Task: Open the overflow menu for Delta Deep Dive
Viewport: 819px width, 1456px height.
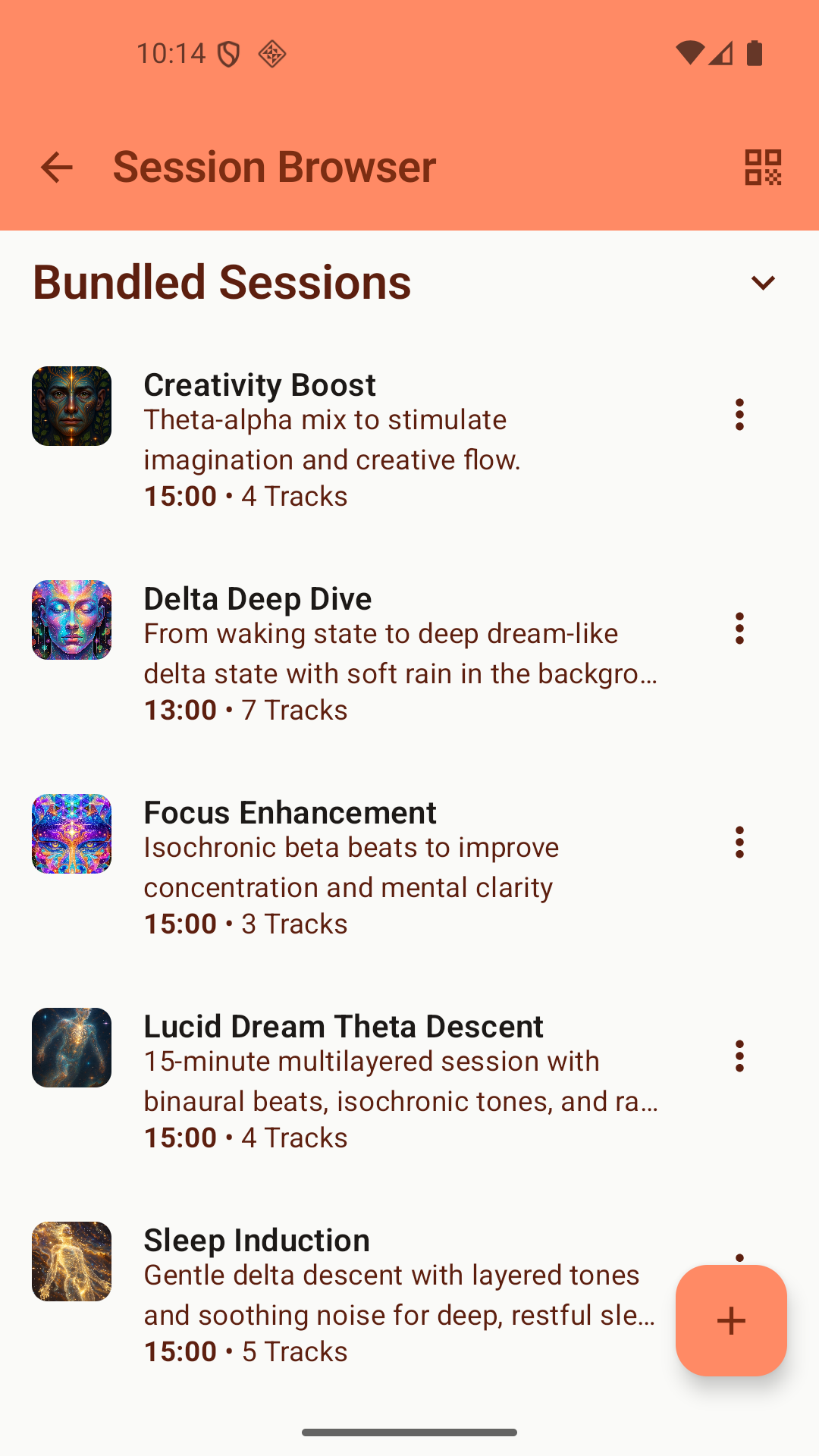Action: click(739, 629)
